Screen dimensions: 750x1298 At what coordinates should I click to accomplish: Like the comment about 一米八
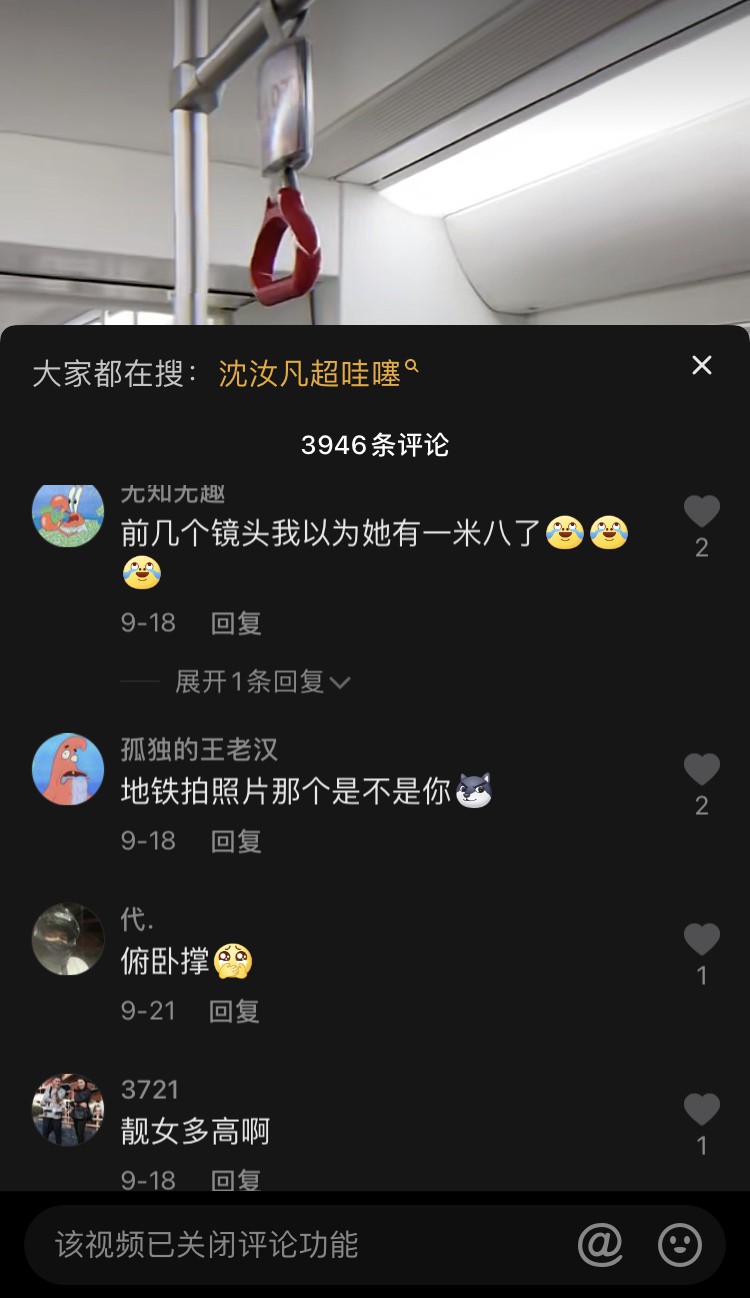click(x=701, y=512)
